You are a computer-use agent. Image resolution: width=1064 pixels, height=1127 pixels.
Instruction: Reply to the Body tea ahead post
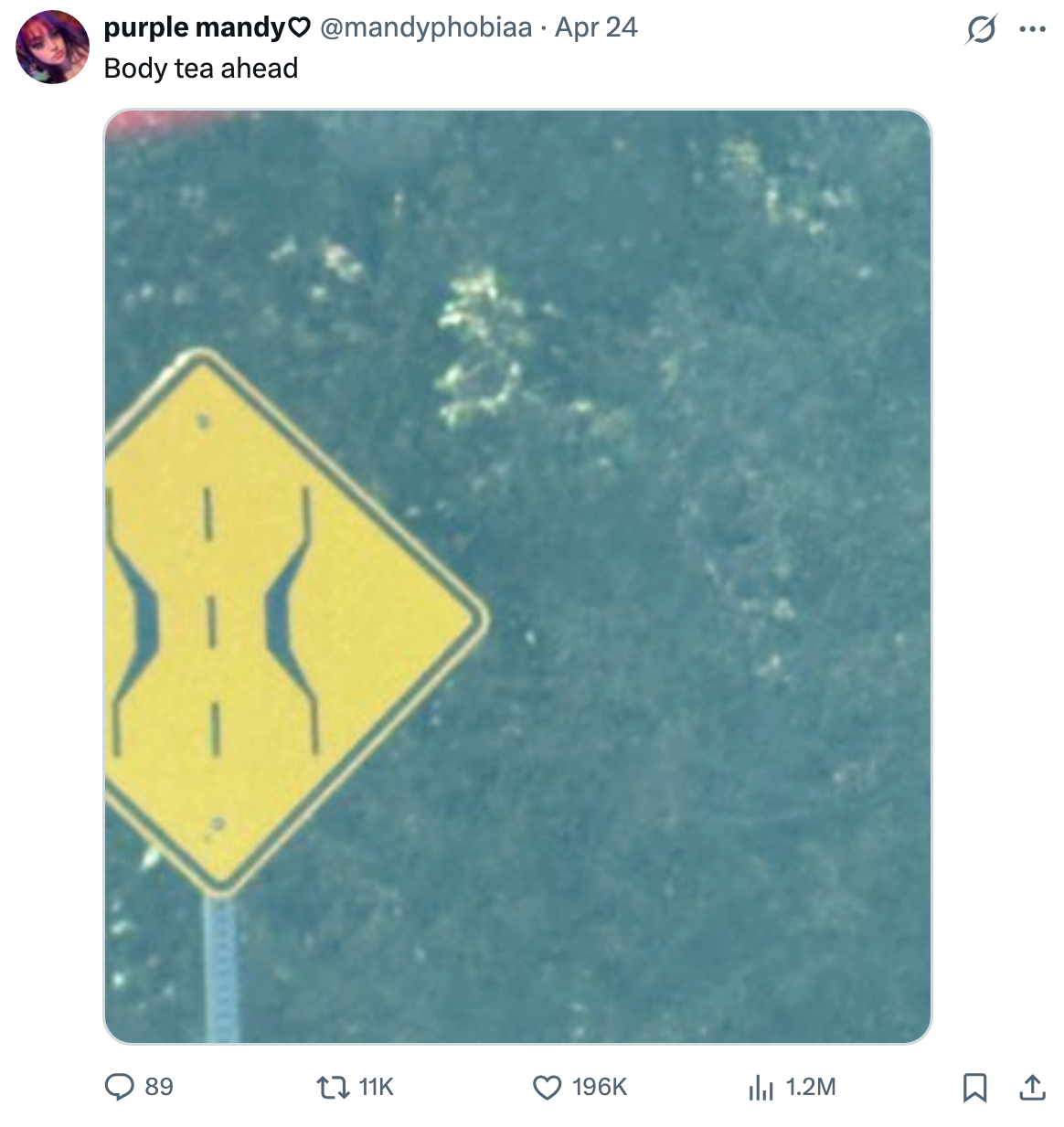click(121, 1086)
